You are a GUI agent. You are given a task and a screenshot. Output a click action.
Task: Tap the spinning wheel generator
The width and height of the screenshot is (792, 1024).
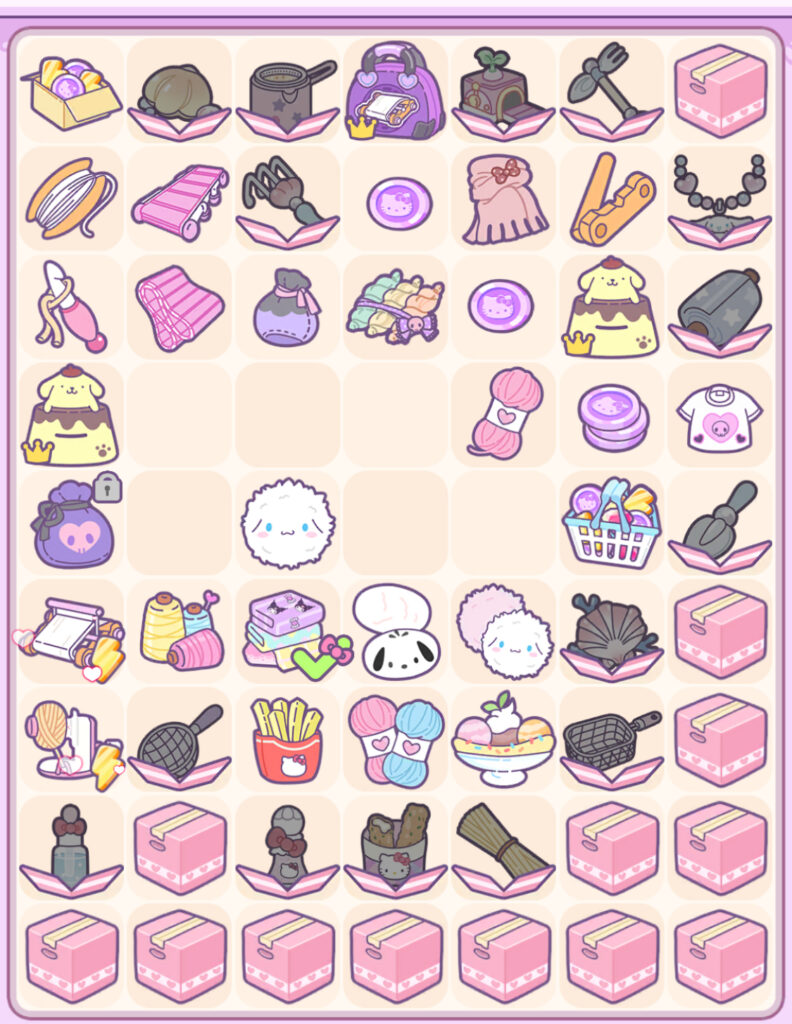coord(70,740)
